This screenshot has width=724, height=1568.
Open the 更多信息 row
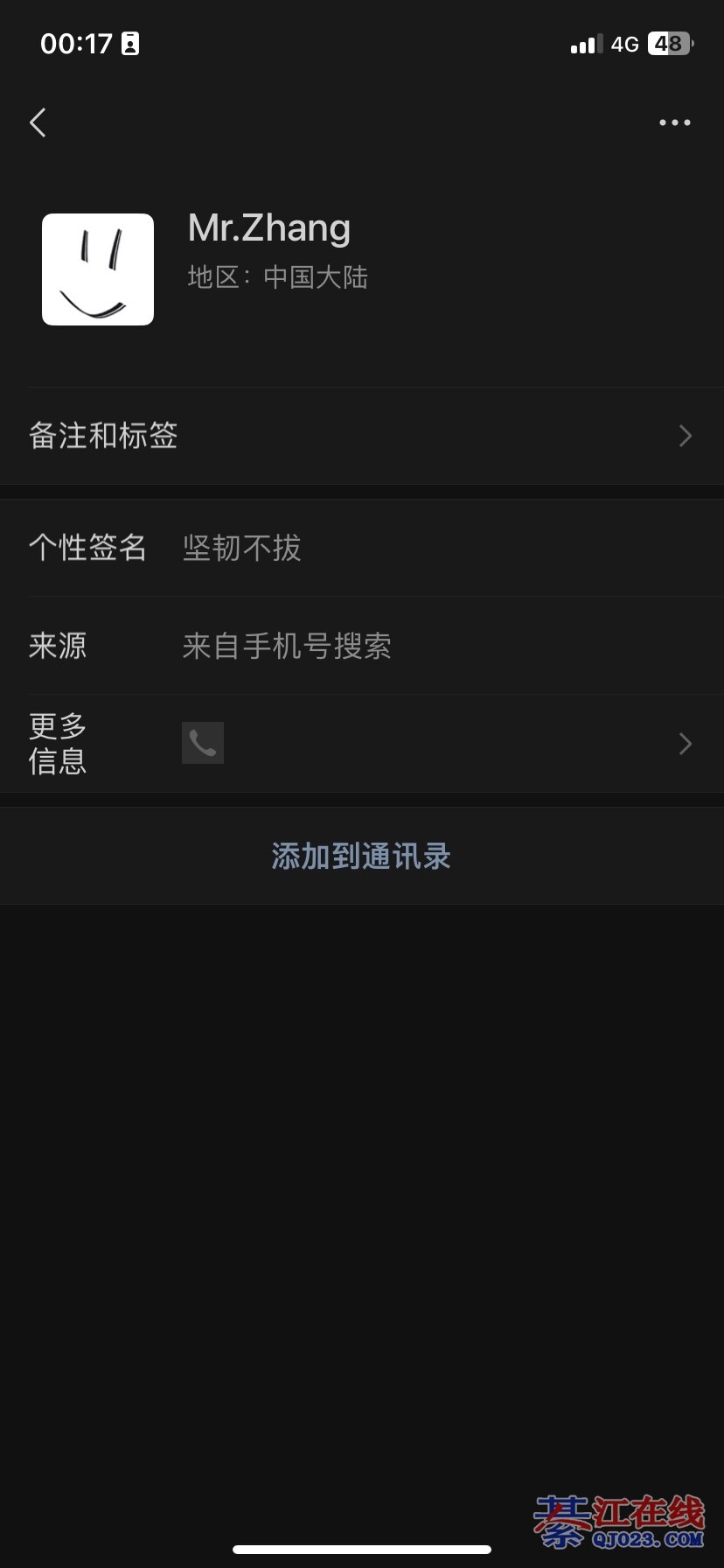click(x=362, y=744)
